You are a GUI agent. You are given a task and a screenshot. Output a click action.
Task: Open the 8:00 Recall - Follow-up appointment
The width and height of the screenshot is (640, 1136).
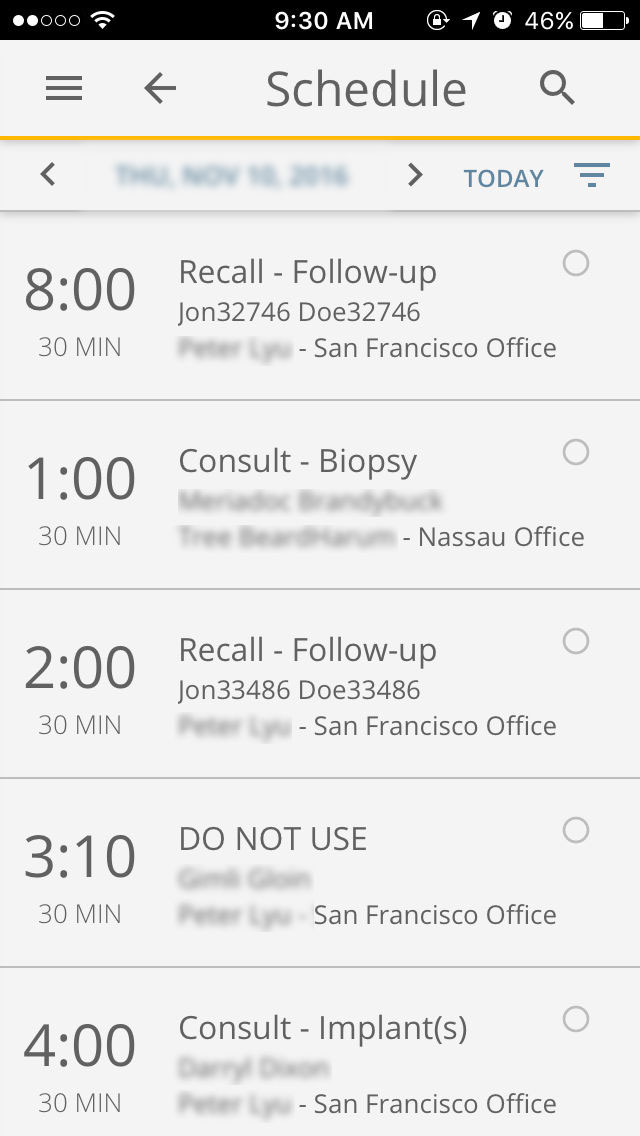(x=320, y=306)
